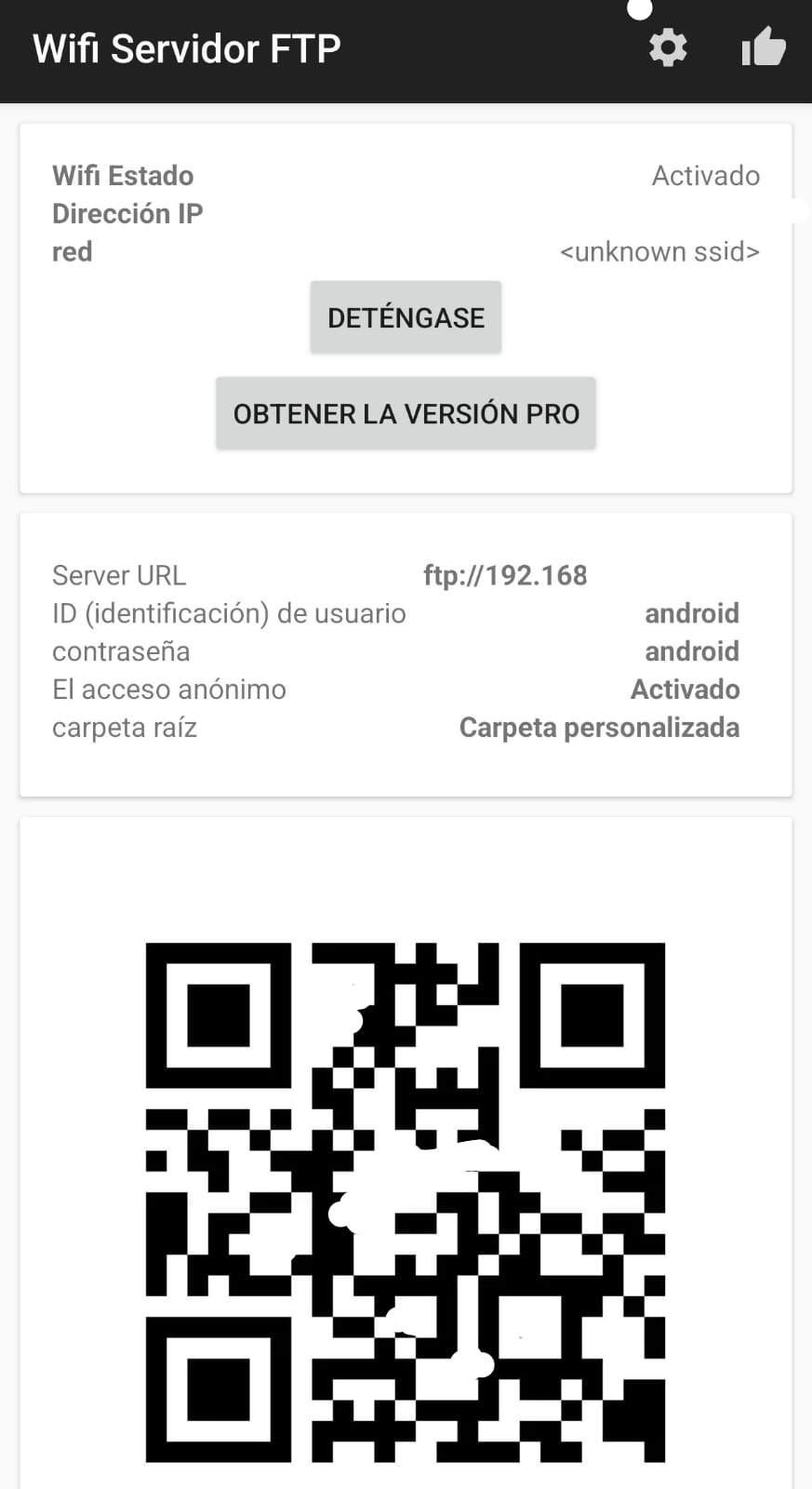Stop the server with DETÉNGASE button

tap(406, 317)
